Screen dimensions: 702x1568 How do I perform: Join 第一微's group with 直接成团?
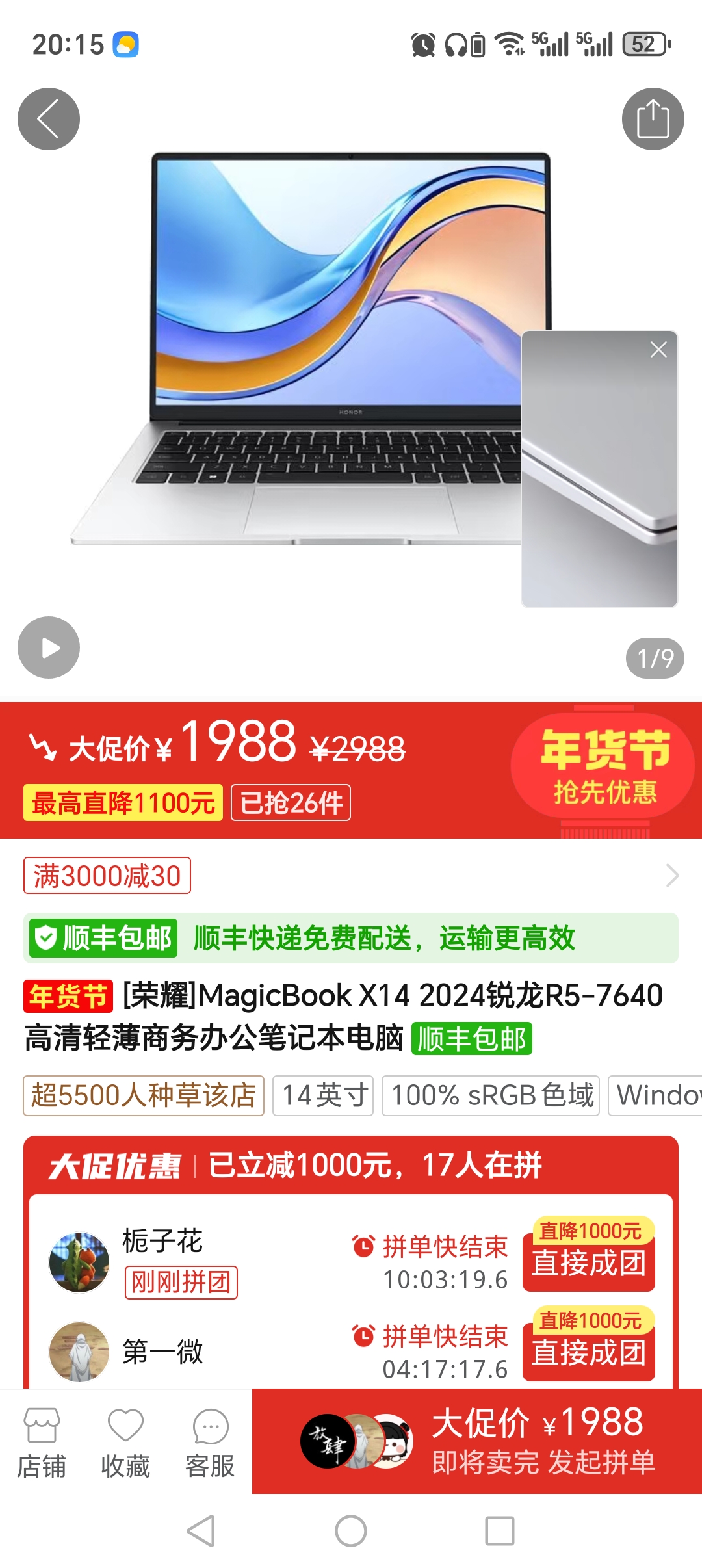pyautogui.click(x=588, y=1352)
